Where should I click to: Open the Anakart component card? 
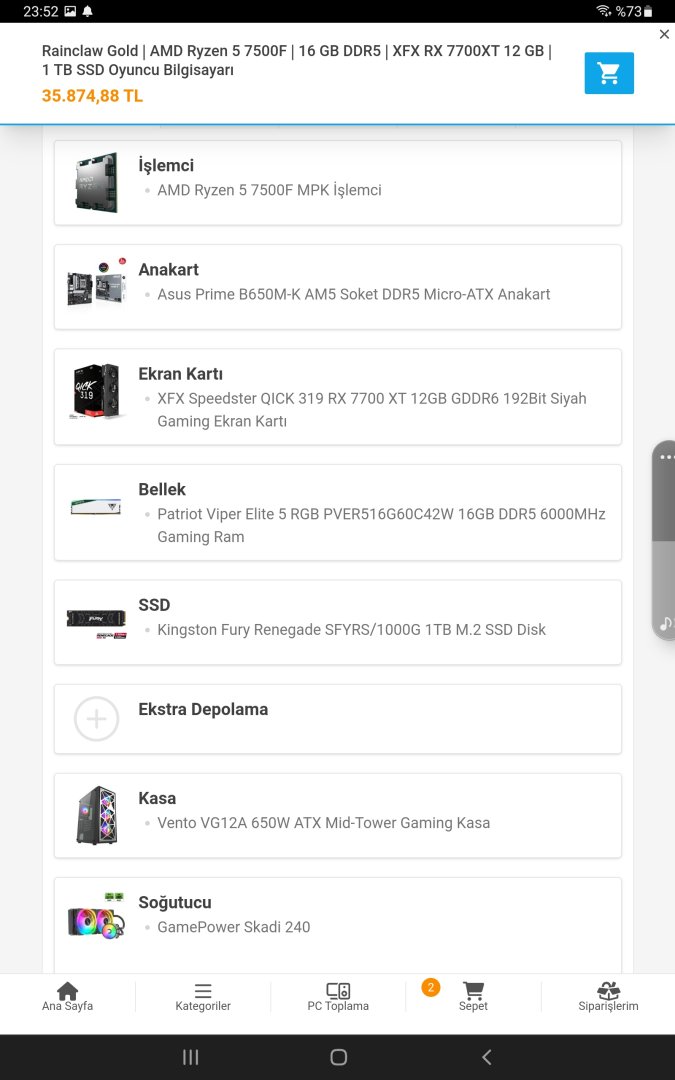point(337,286)
